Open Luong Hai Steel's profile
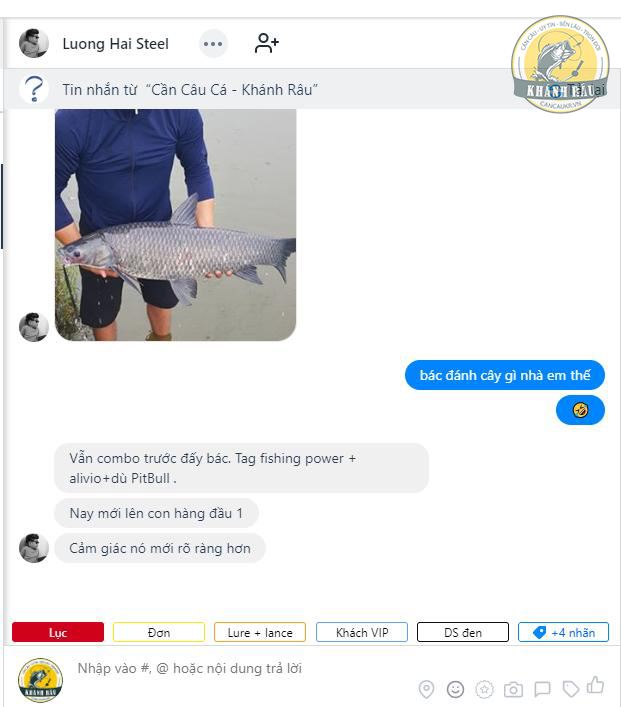This screenshot has width=621, height=707. click(x=115, y=44)
